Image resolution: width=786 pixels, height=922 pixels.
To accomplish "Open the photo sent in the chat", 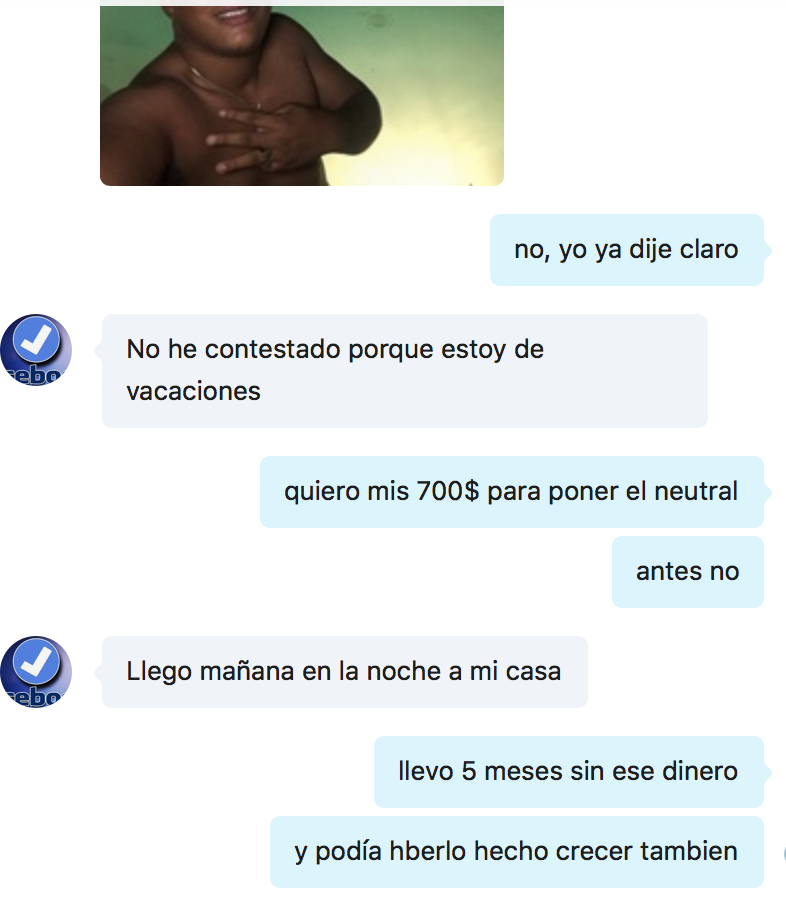I will pyautogui.click(x=301, y=95).
